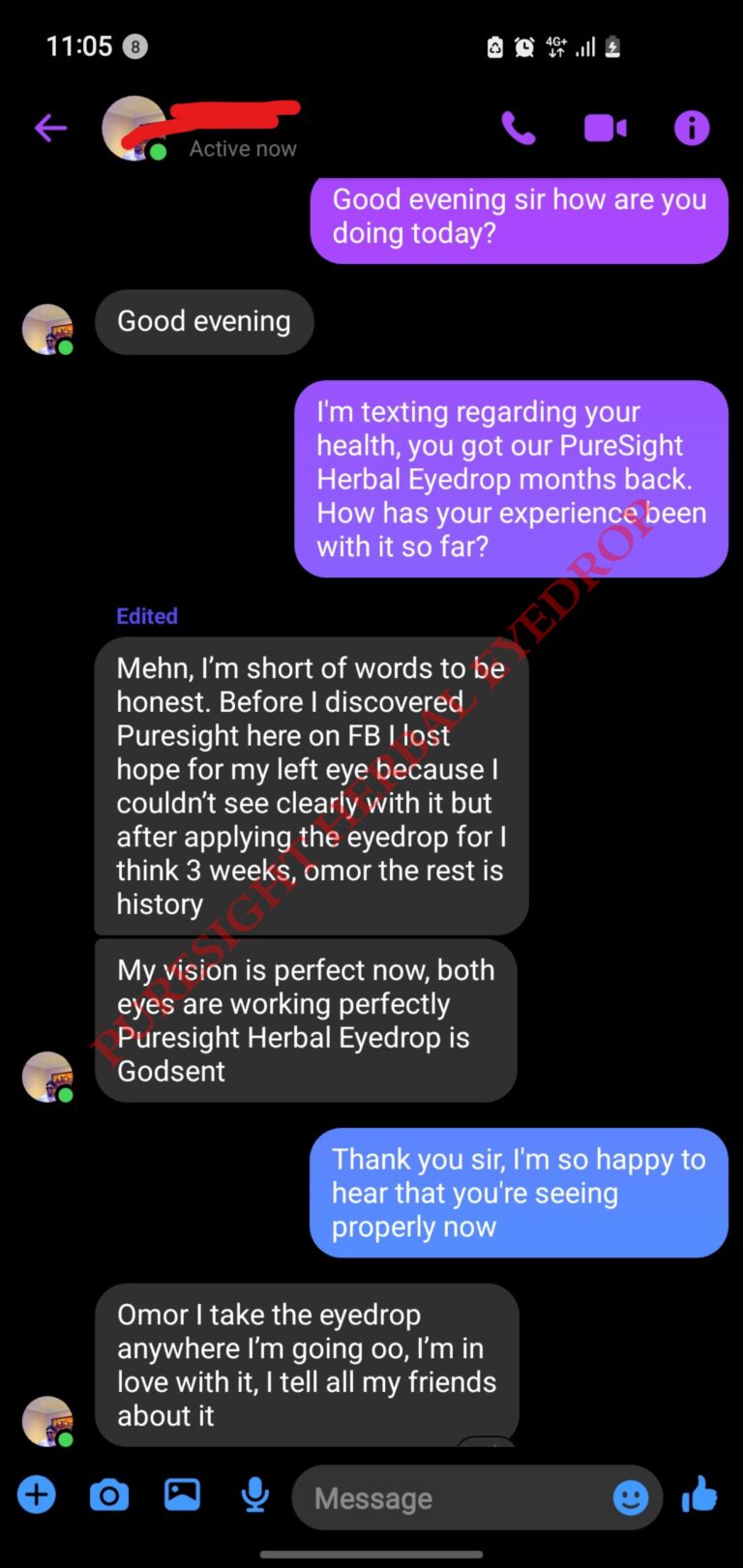Launch the camera to take a photo

coord(109,1495)
